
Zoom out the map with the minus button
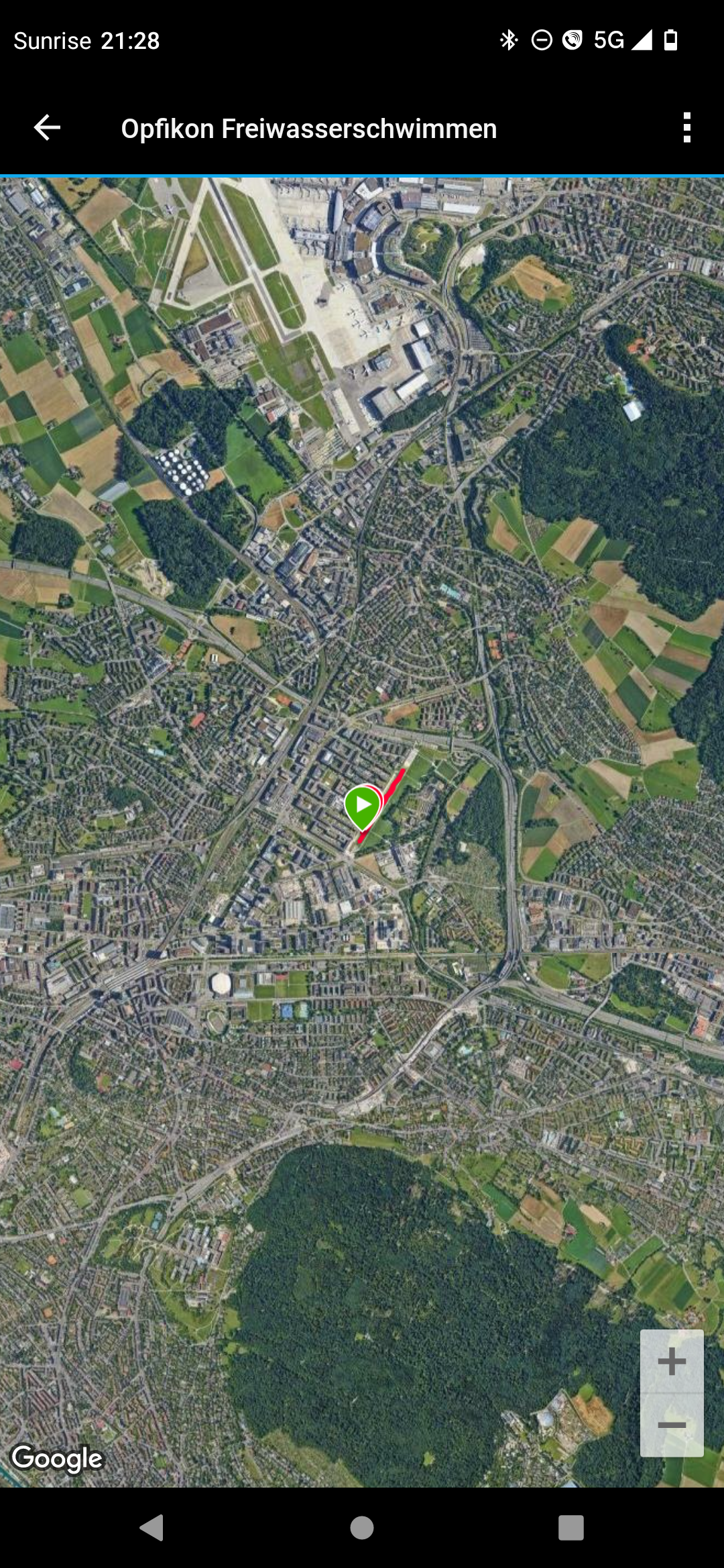point(672,1425)
